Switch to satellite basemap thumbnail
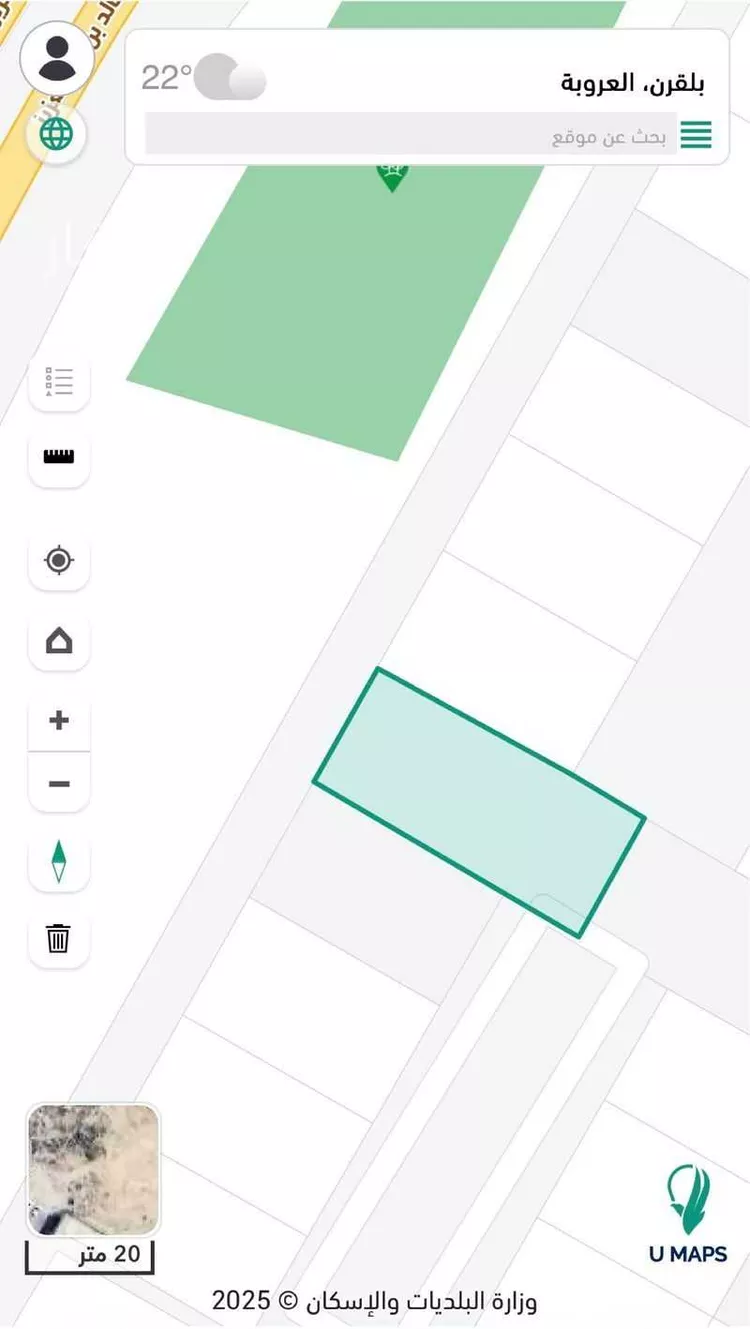The height and width of the screenshot is (1329, 750). click(93, 1170)
